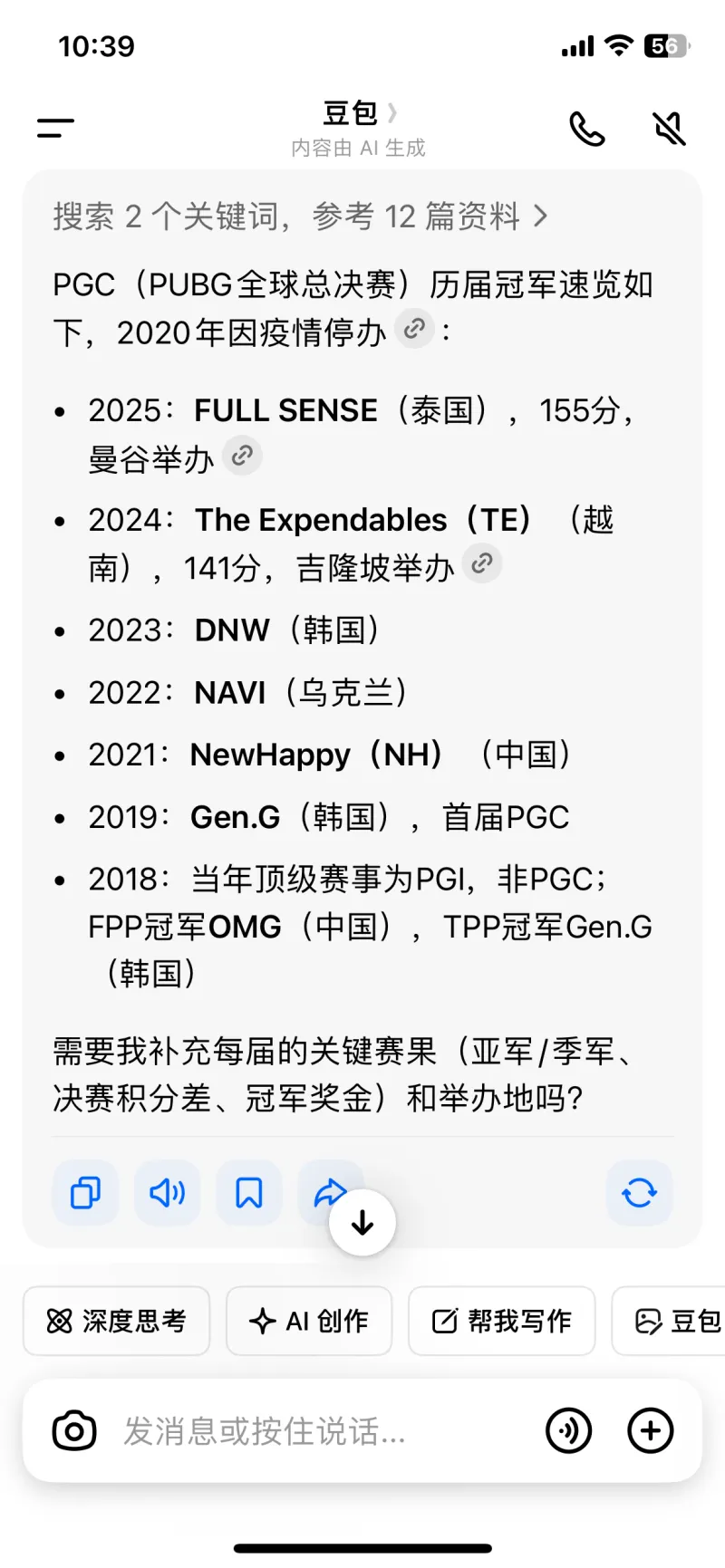Screen dimensions: 725x1568
Task: Open the source link after 吉隆坡举办
Action: 482,563
